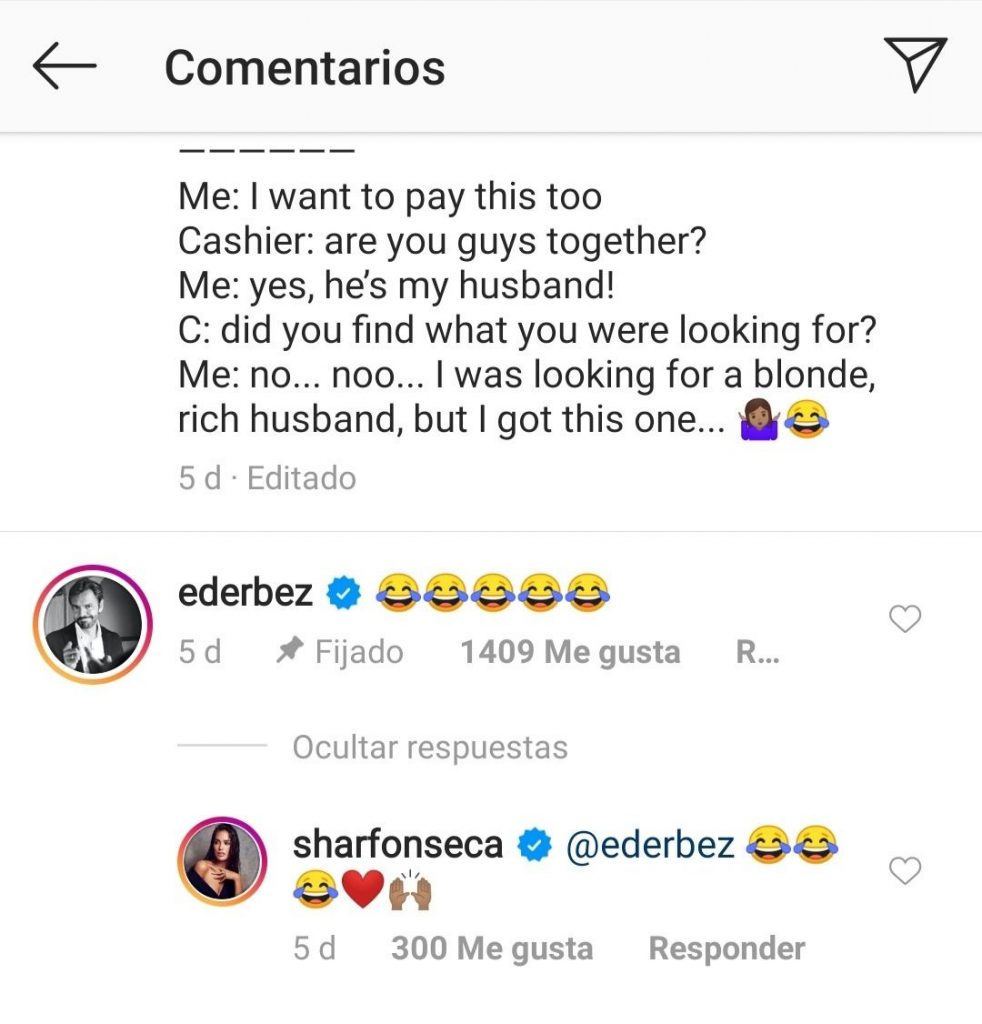Image resolution: width=982 pixels, height=1024 pixels.
Task: Open the ederbez username link
Action: 245,594
